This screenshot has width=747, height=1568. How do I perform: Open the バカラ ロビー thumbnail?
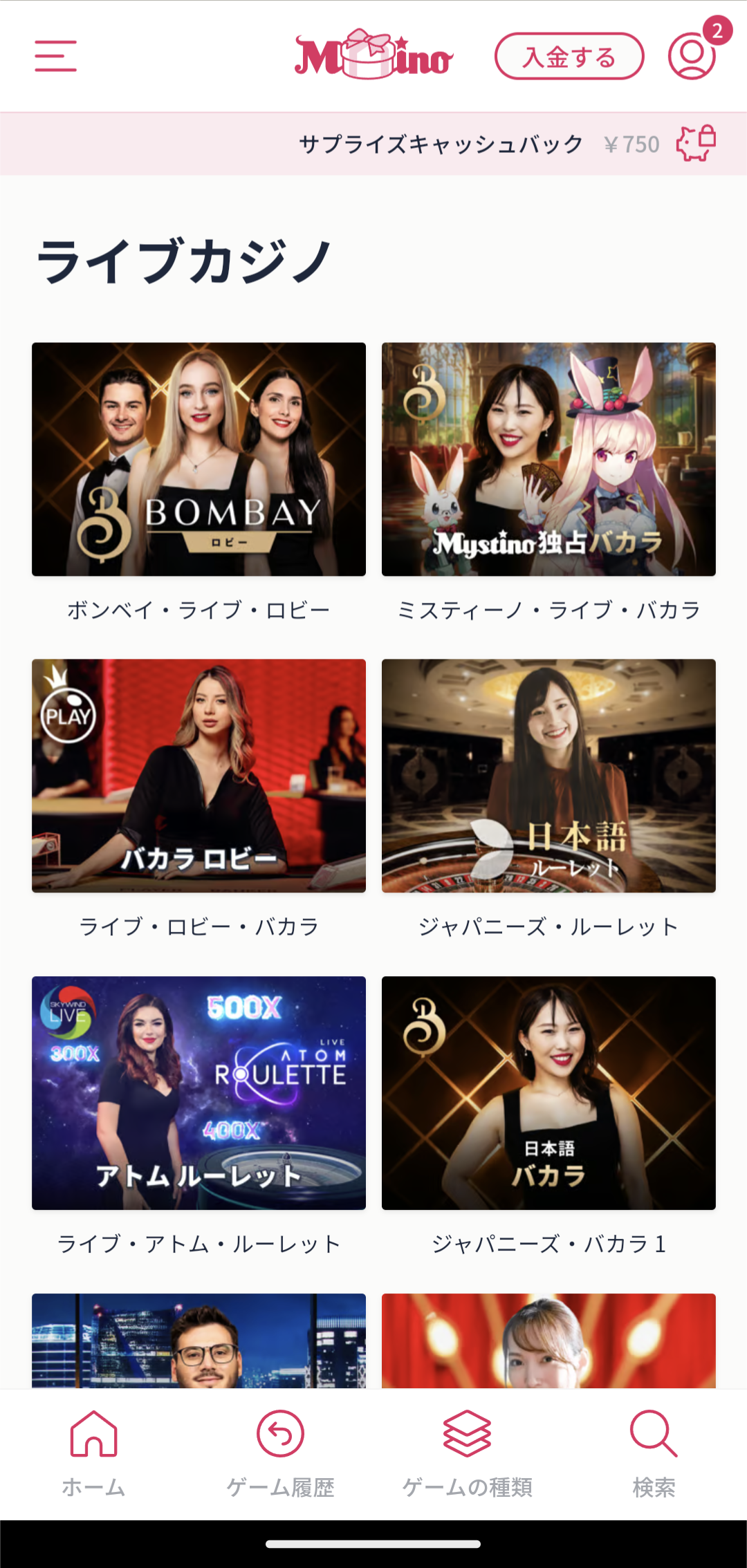point(199,774)
